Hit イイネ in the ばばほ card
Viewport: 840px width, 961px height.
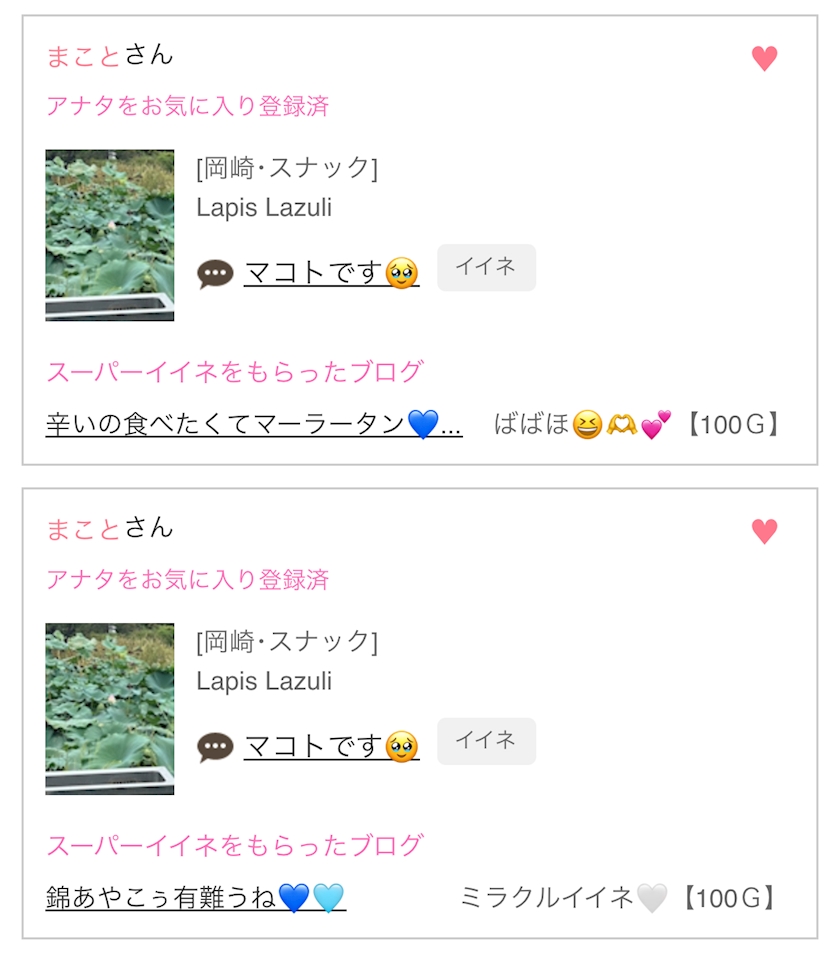(486, 267)
